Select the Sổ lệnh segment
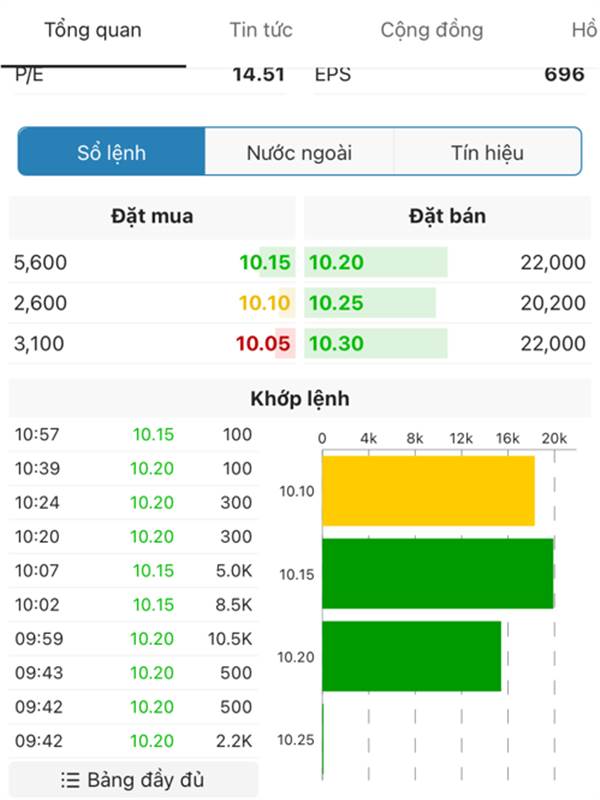 [112, 153]
